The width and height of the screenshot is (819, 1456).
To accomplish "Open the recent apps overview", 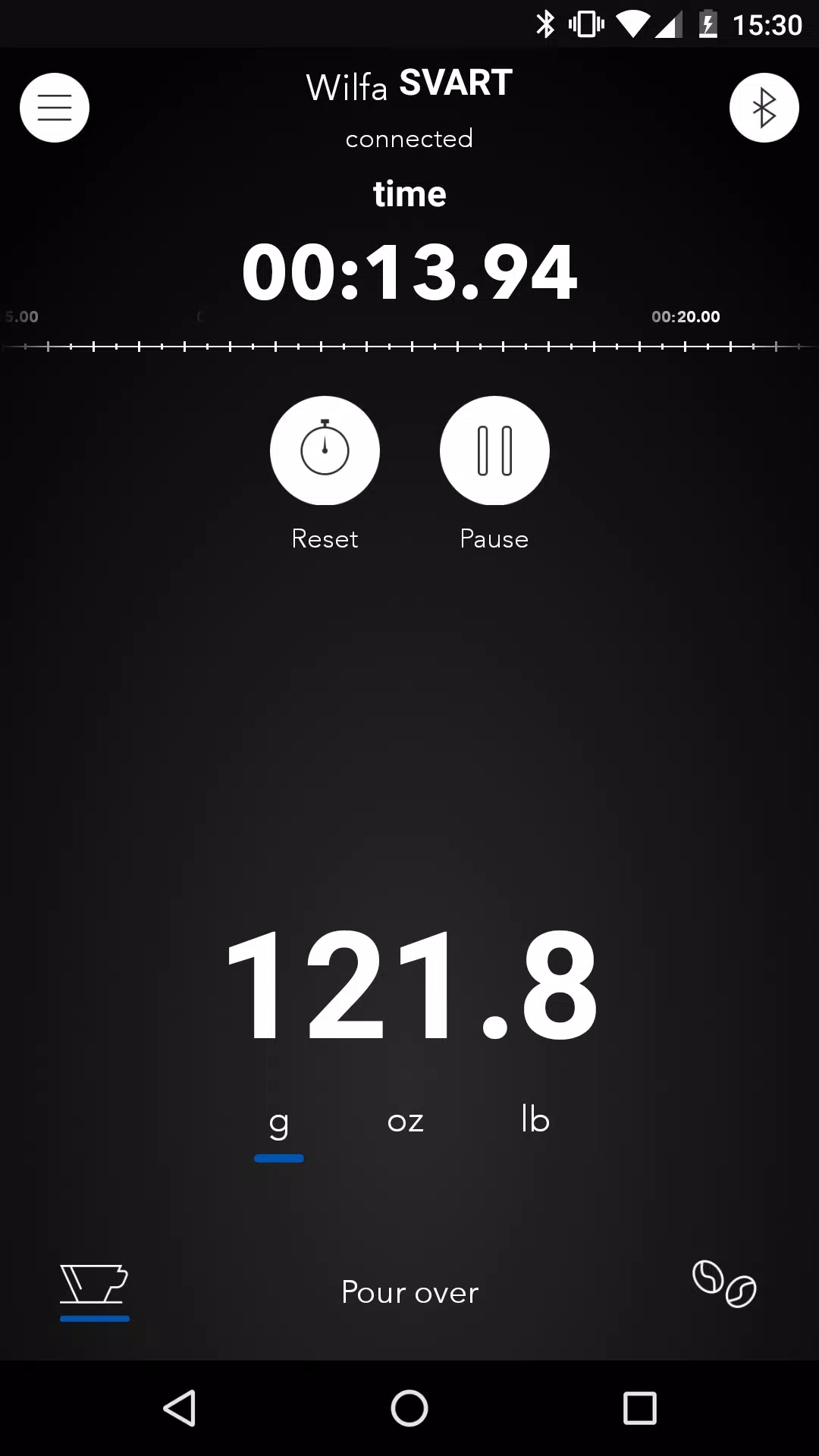I will pos(639,1409).
